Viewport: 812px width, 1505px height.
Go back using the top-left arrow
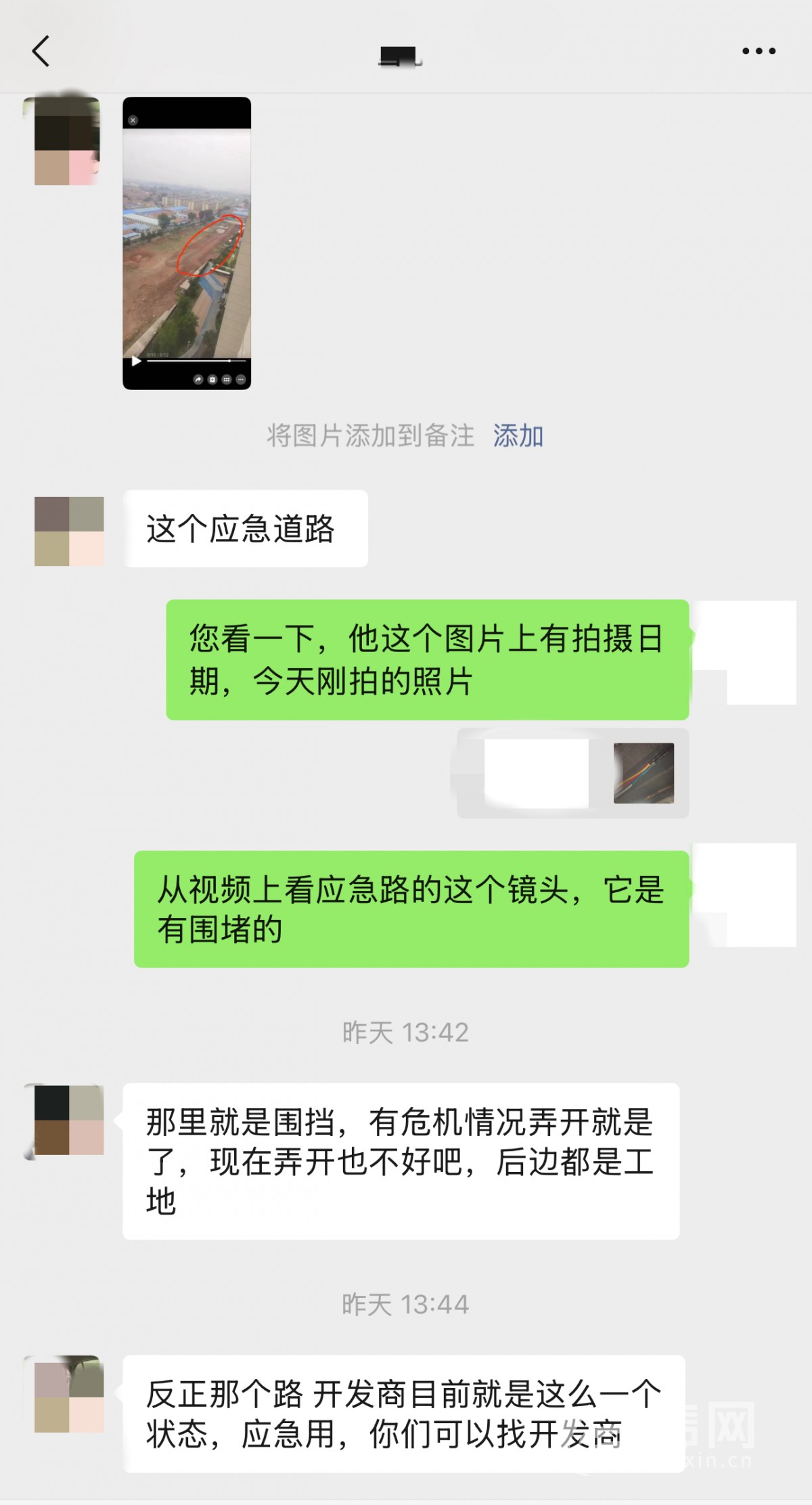tap(41, 51)
